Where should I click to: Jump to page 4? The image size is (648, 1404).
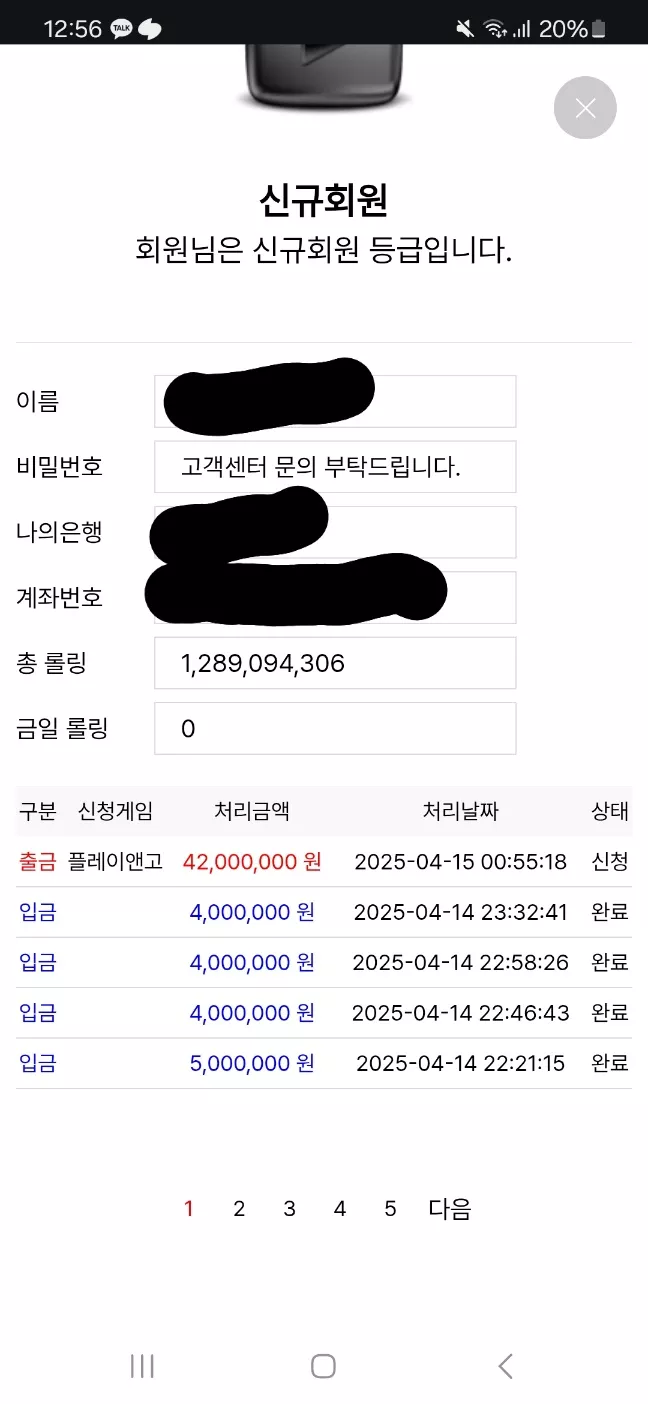340,1209
